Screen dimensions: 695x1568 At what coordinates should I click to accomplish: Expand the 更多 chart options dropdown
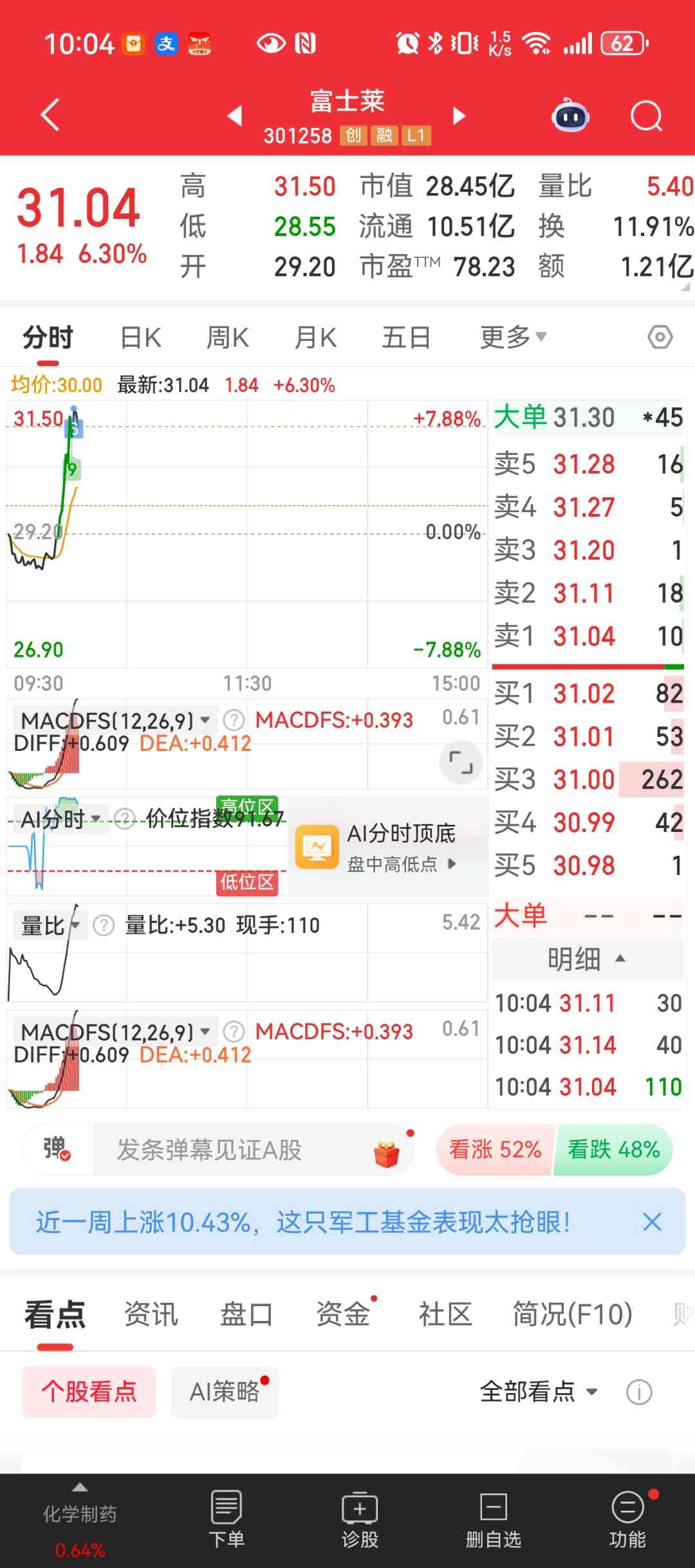513,337
